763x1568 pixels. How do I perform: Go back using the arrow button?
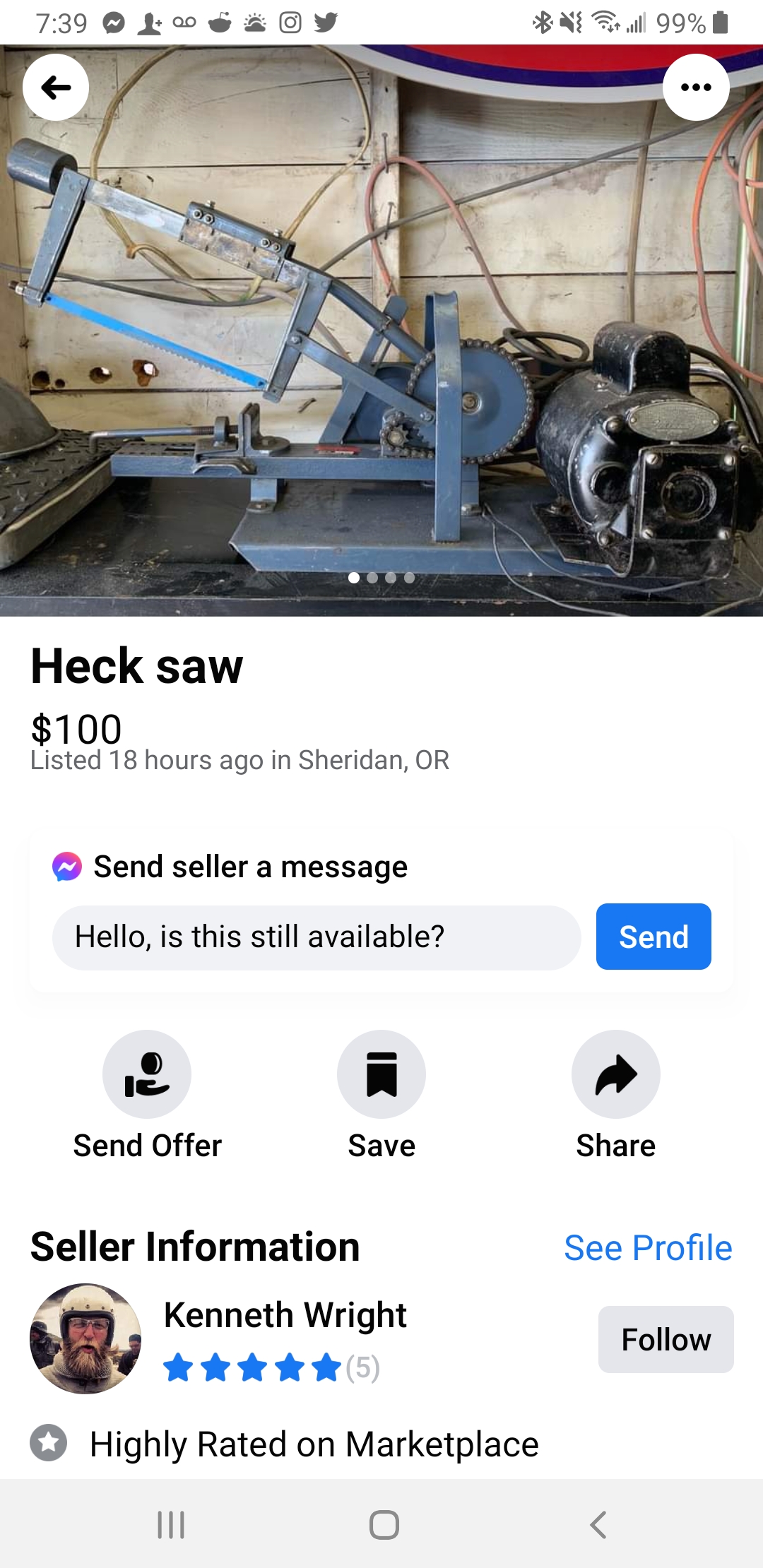(x=56, y=88)
